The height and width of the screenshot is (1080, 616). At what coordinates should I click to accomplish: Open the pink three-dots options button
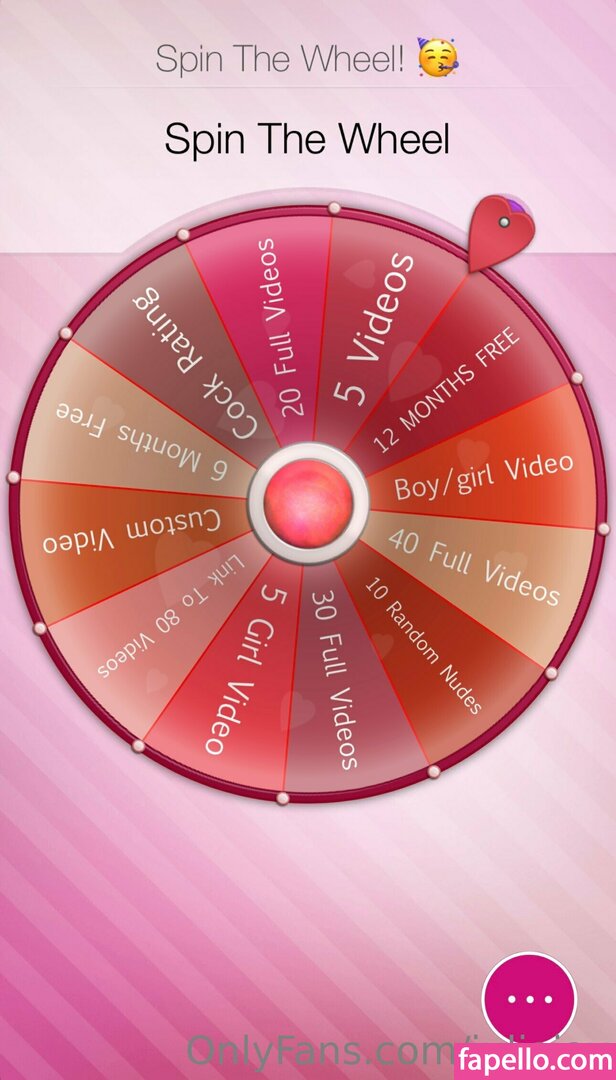[529, 998]
